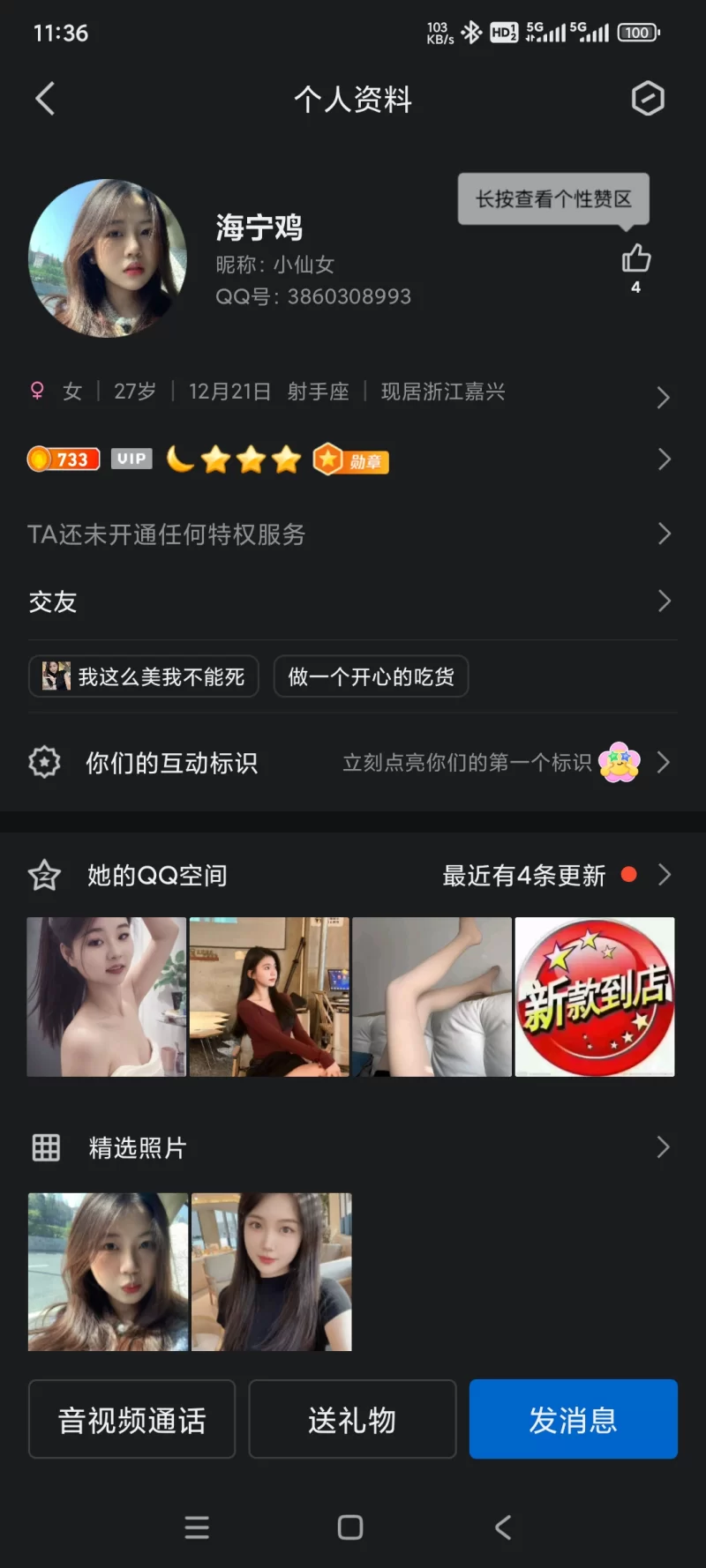The height and width of the screenshot is (1568, 706).
Task: Expand 她的QQ空间 with its arrow
Action: tap(665, 875)
